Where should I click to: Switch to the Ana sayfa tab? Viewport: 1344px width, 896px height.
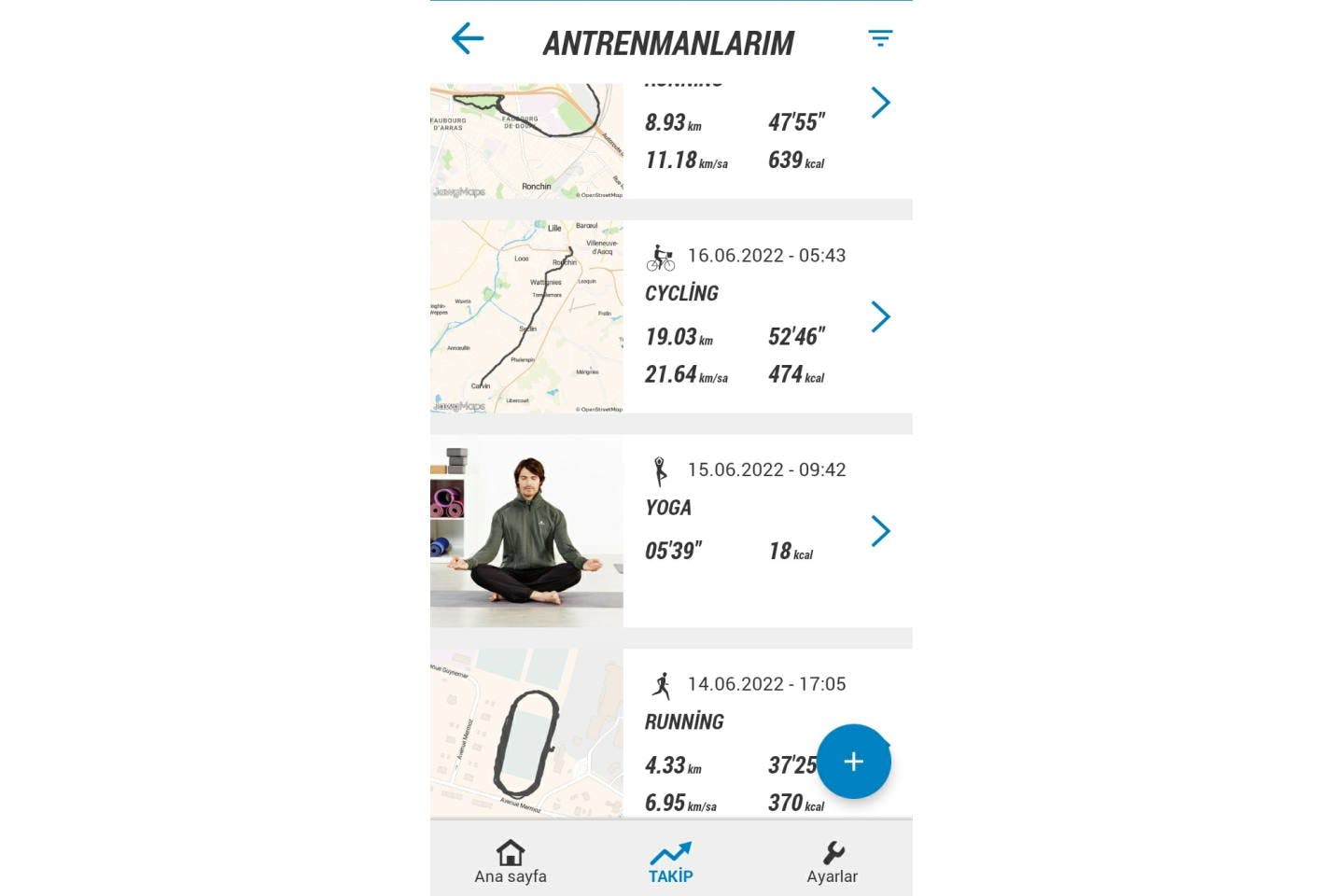pos(510,862)
